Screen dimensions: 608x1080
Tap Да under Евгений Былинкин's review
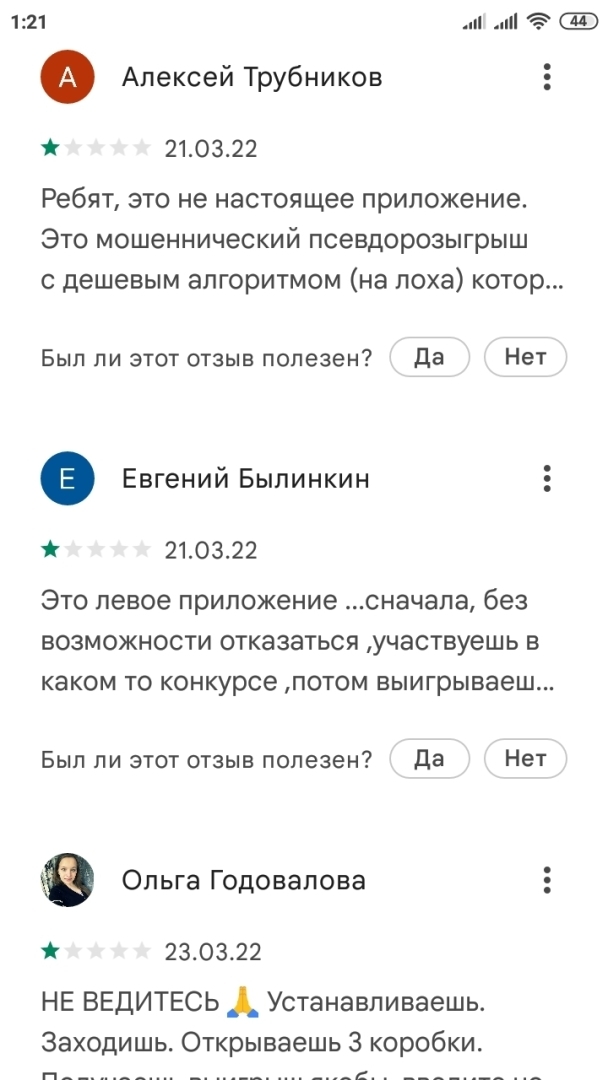[x=429, y=759]
